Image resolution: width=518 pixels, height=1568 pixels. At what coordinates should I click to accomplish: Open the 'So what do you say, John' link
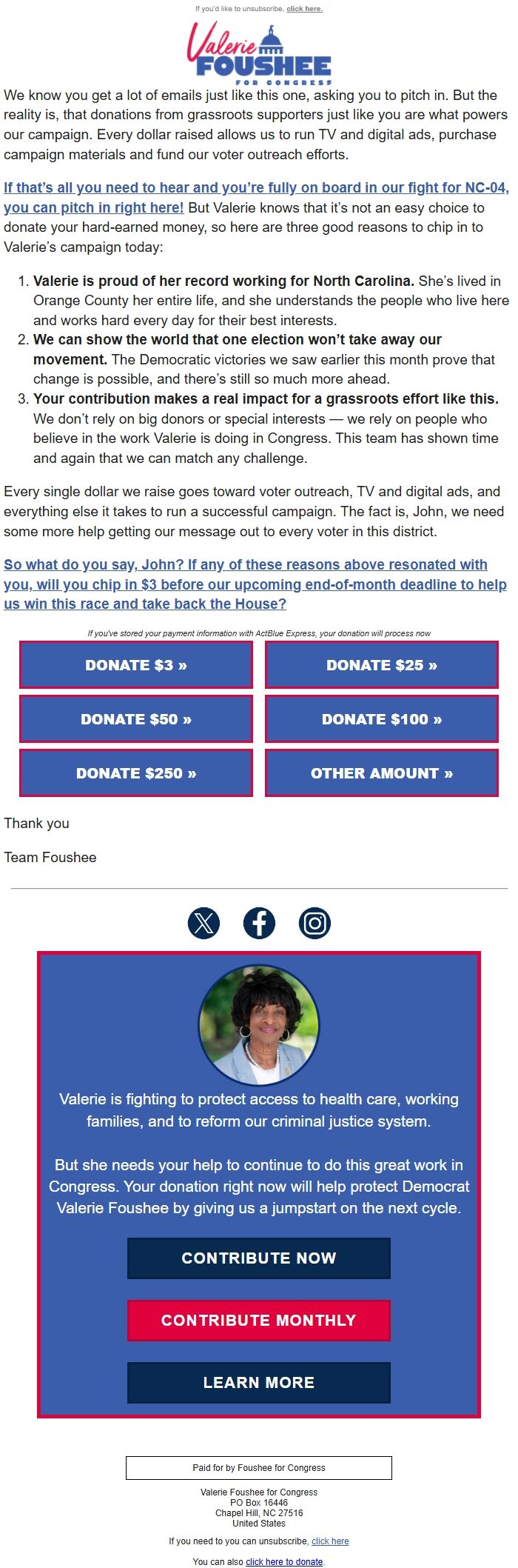245,565
